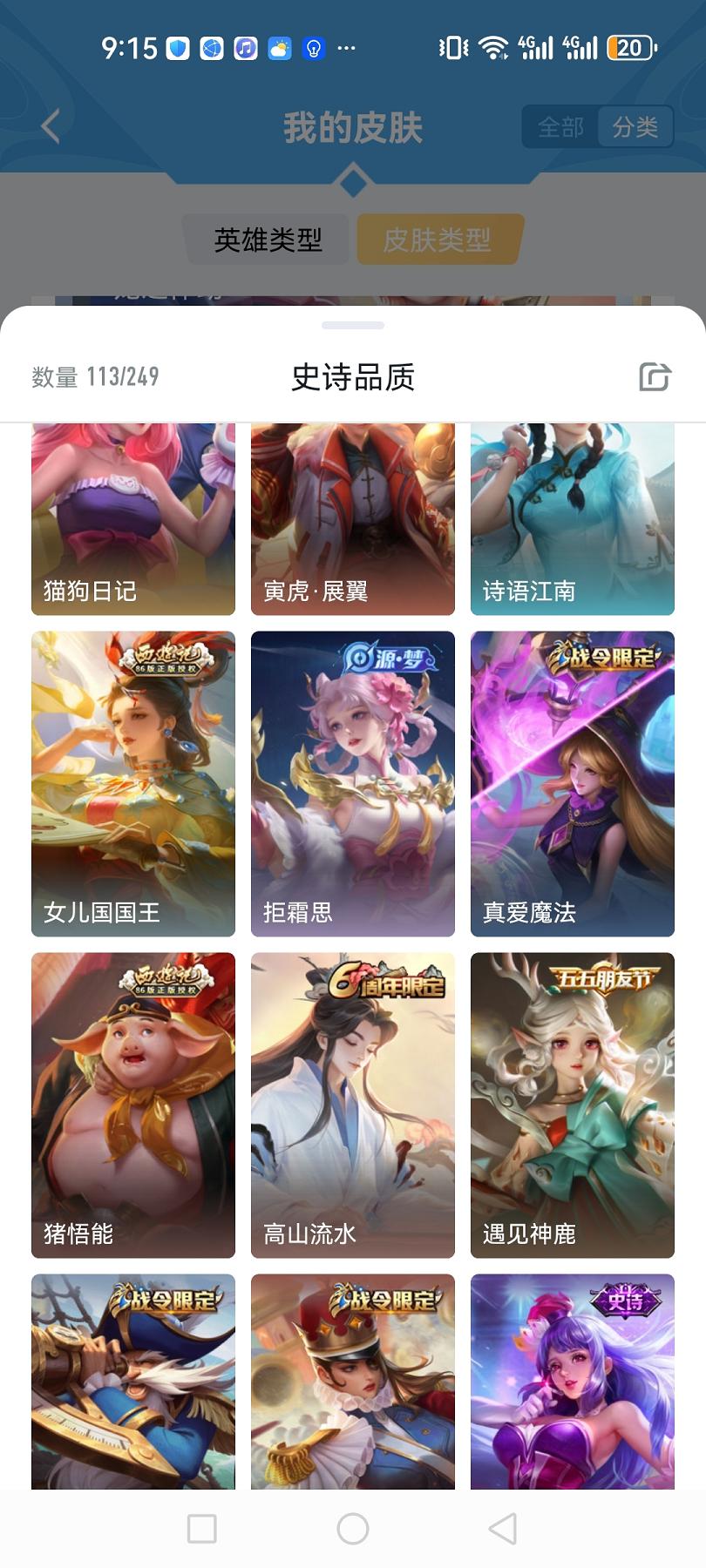View the 女儿国国王 skin
The width and height of the screenshot is (706, 1568).
point(133,783)
